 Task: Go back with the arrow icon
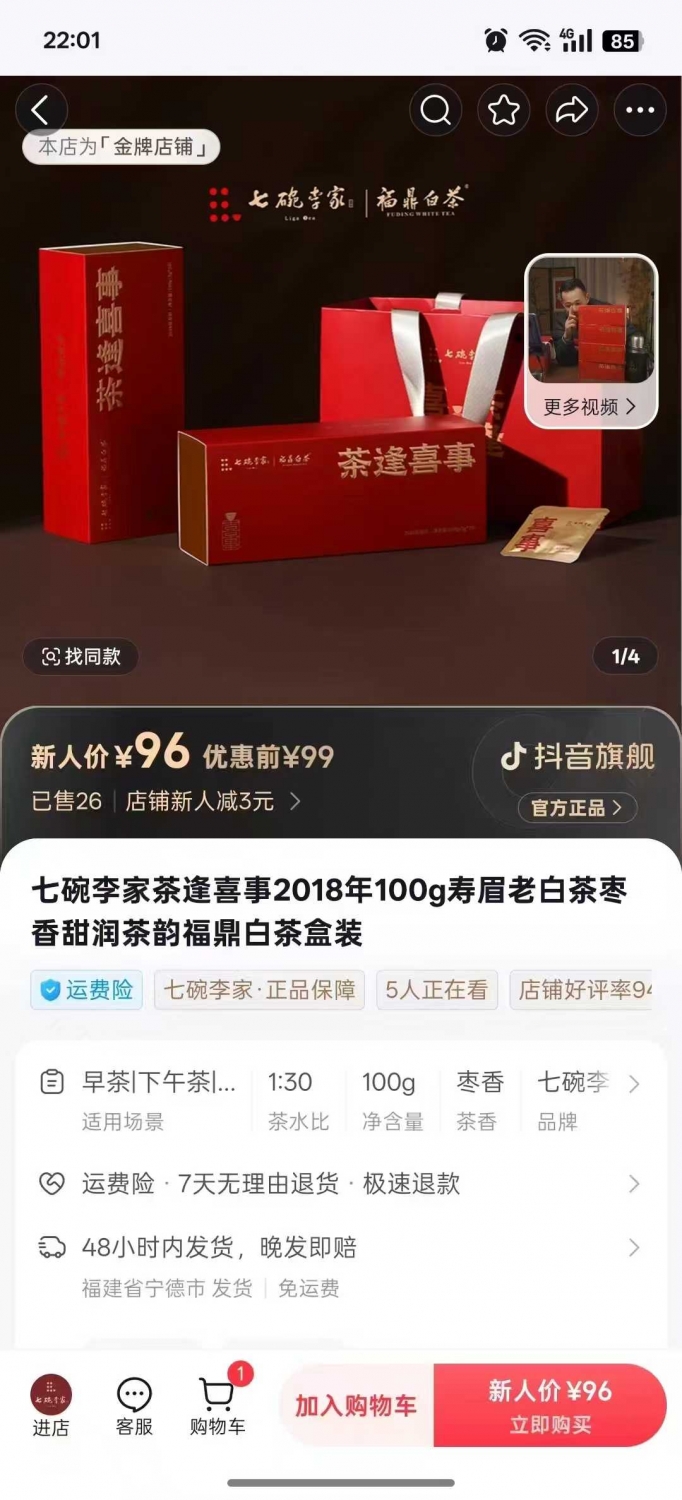(x=41, y=110)
